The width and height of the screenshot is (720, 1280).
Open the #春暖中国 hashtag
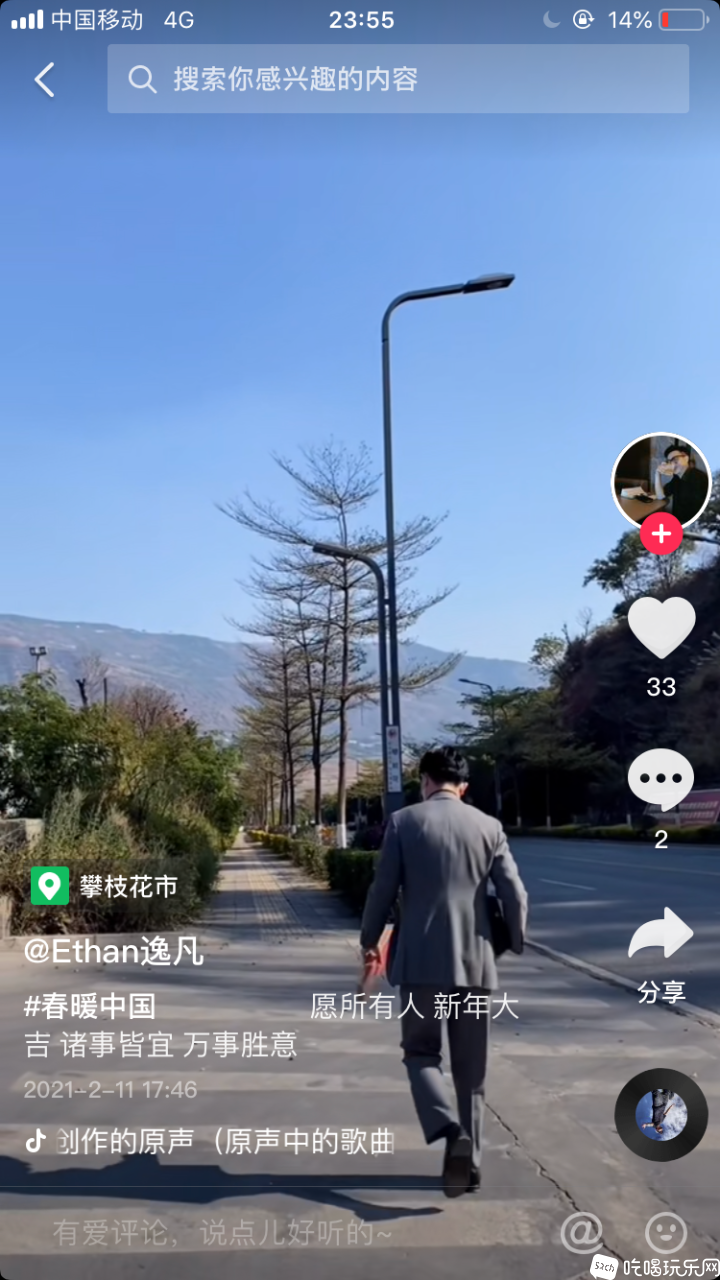click(x=90, y=1006)
